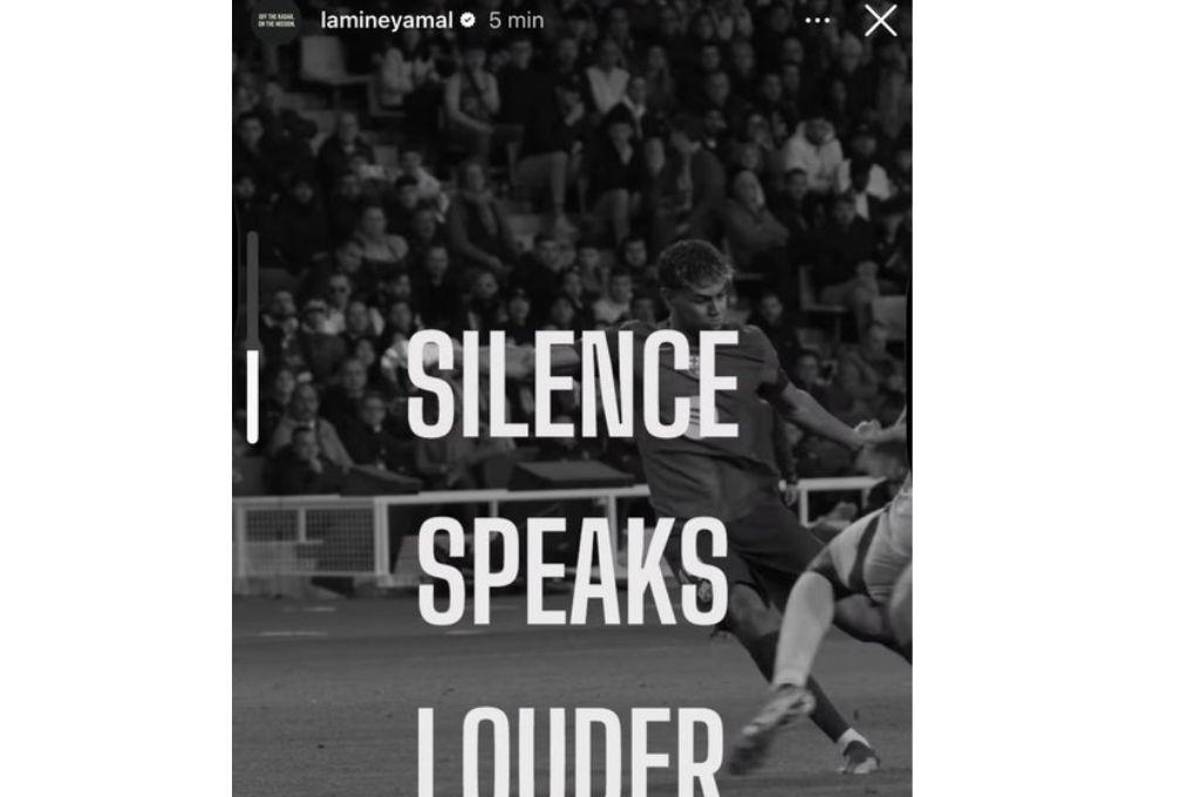
Task: Open lamineyamal's profile from username
Action: tap(386, 20)
